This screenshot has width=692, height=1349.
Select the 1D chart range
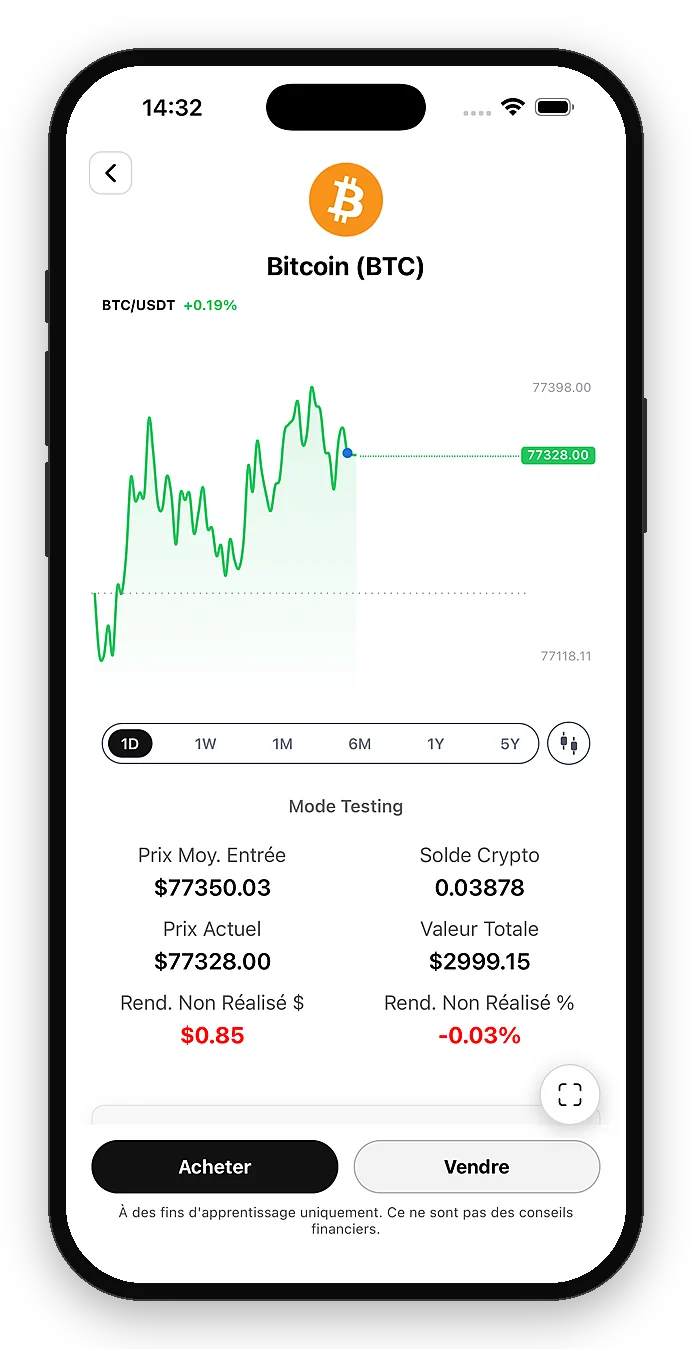(x=130, y=744)
